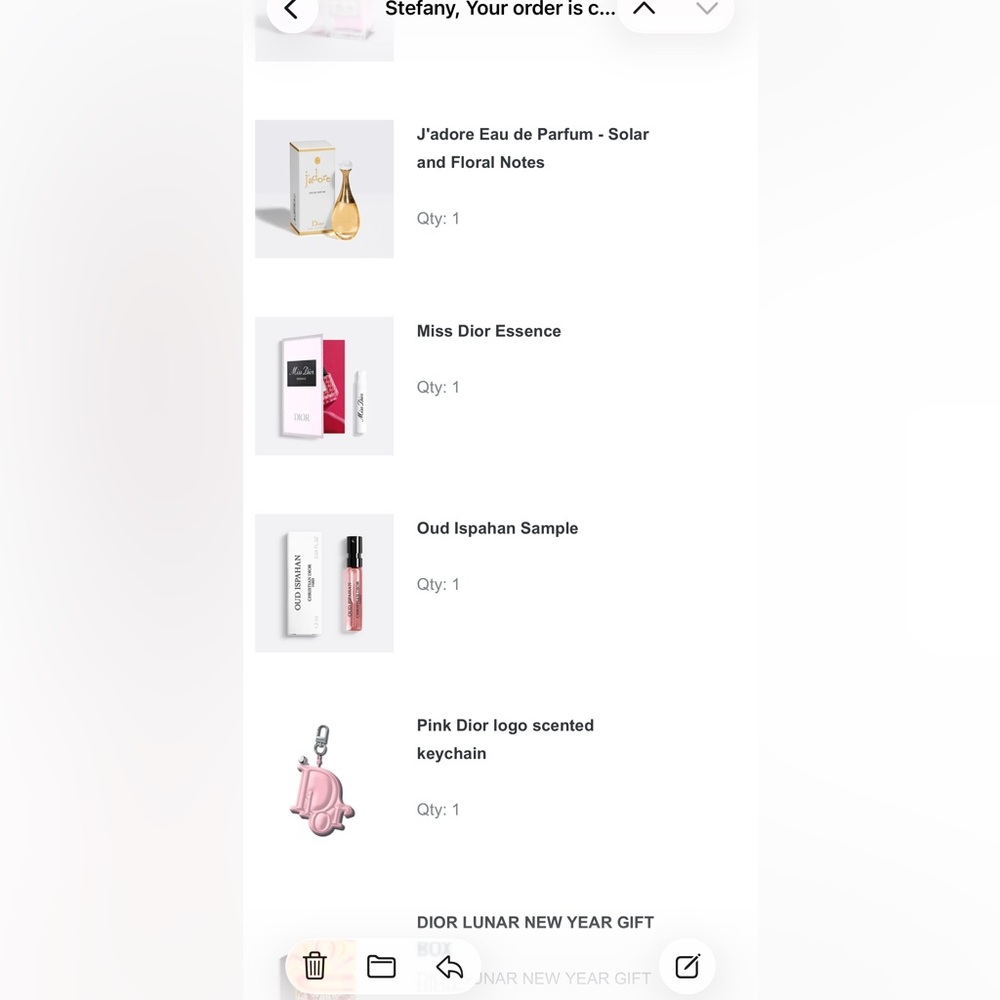
Task: Go back to the inbox
Action: pos(291,10)
